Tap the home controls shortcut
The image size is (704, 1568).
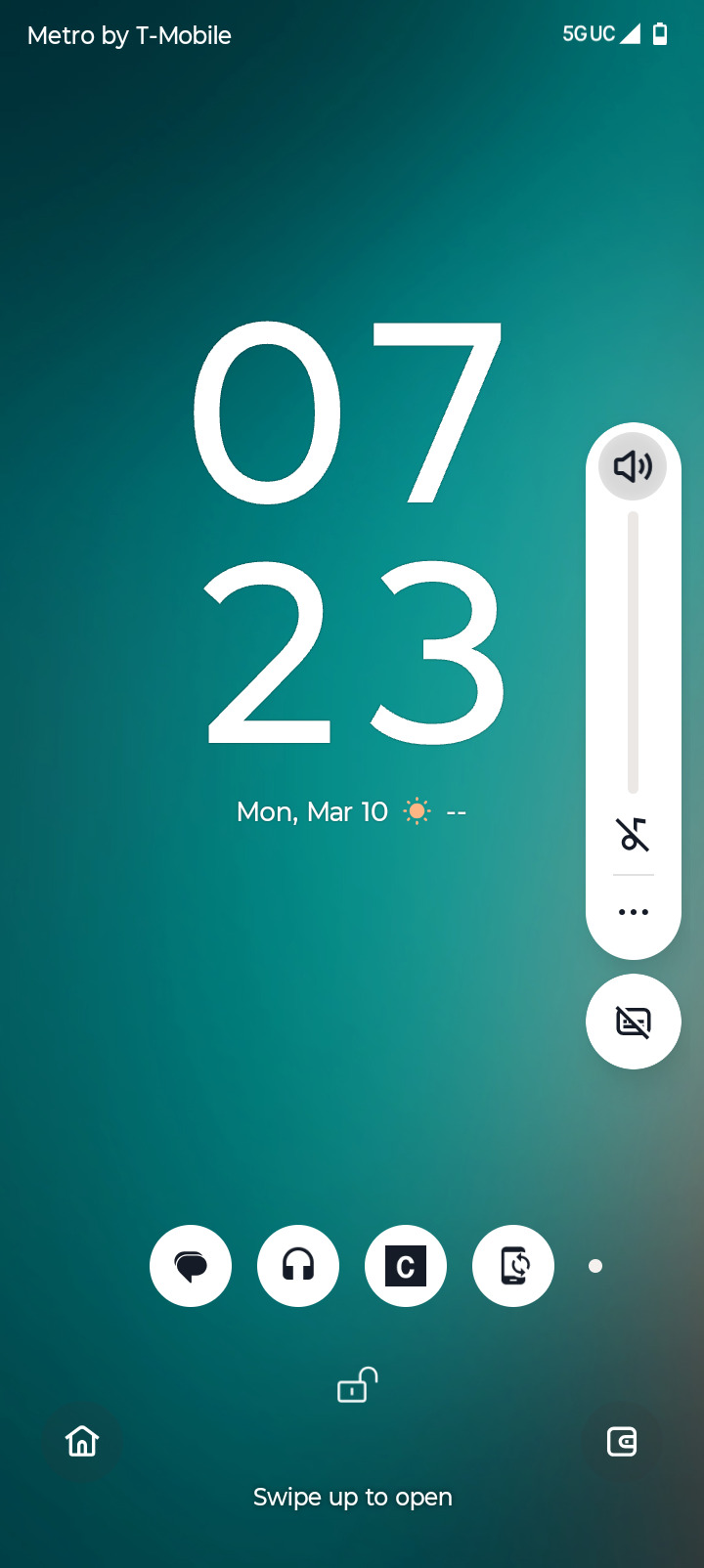(82, 1441)
